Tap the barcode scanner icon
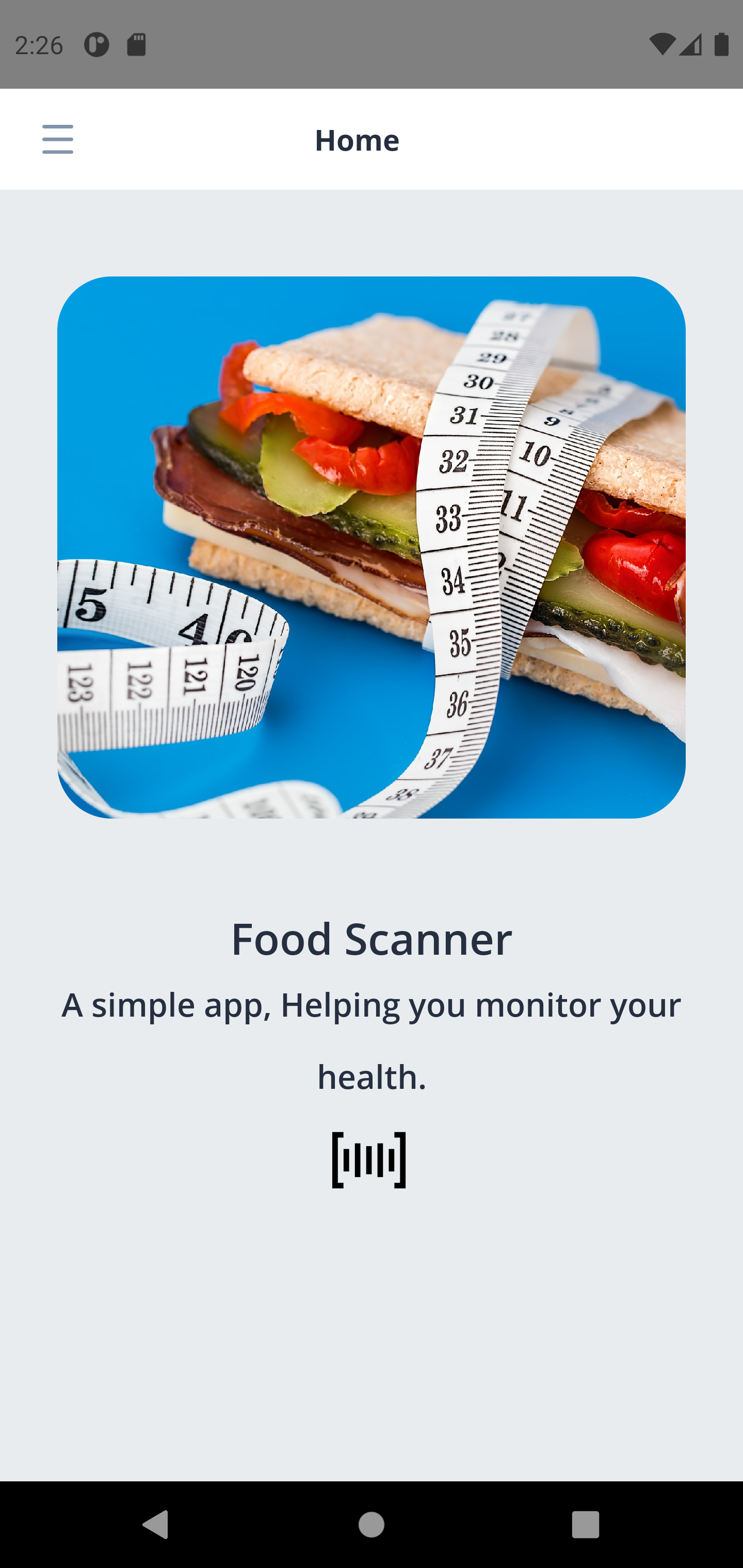 [369, 1160]
